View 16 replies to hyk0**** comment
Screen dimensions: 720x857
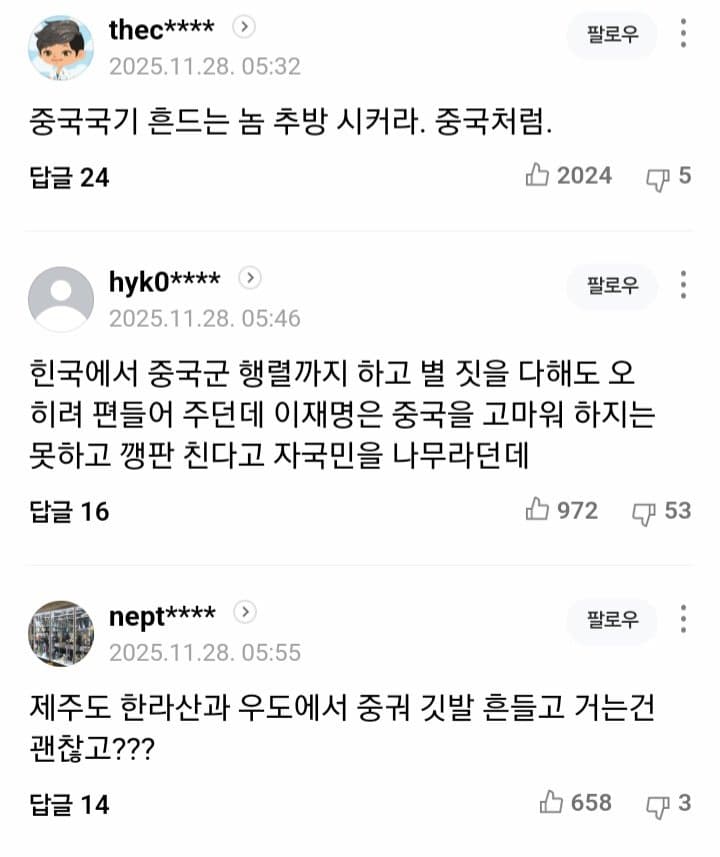click(69, 512)
